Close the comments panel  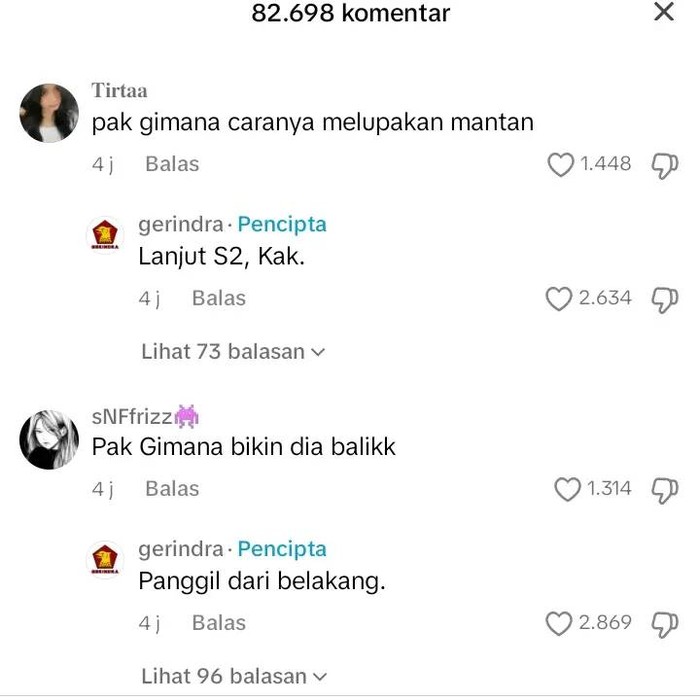point(664,13)
